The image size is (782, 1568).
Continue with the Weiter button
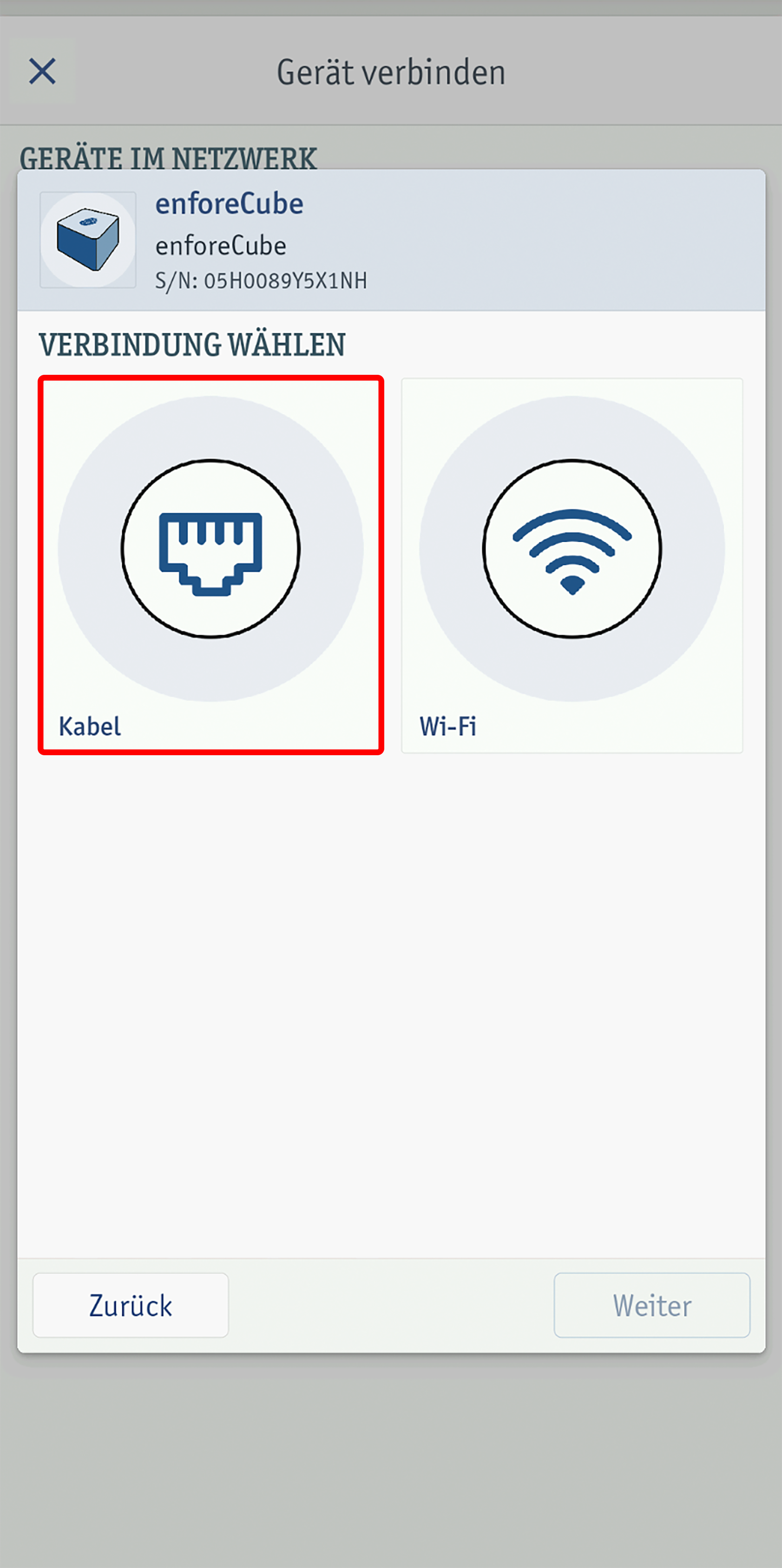pos(651,1306)
